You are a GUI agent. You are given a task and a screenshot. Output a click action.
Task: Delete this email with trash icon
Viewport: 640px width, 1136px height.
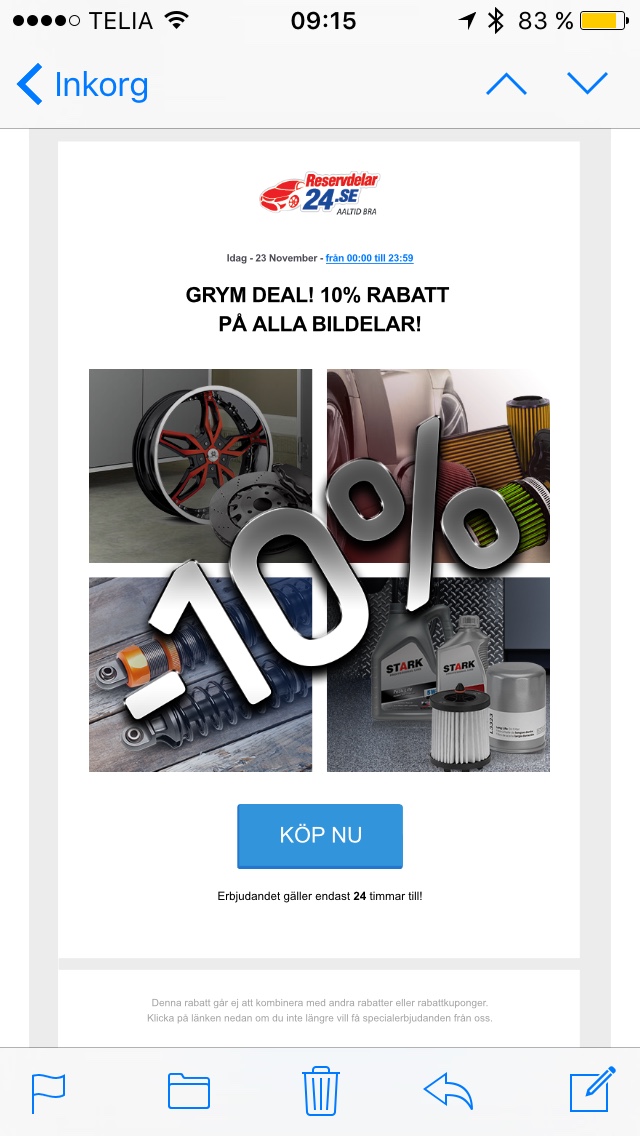tap(320, 1090)
